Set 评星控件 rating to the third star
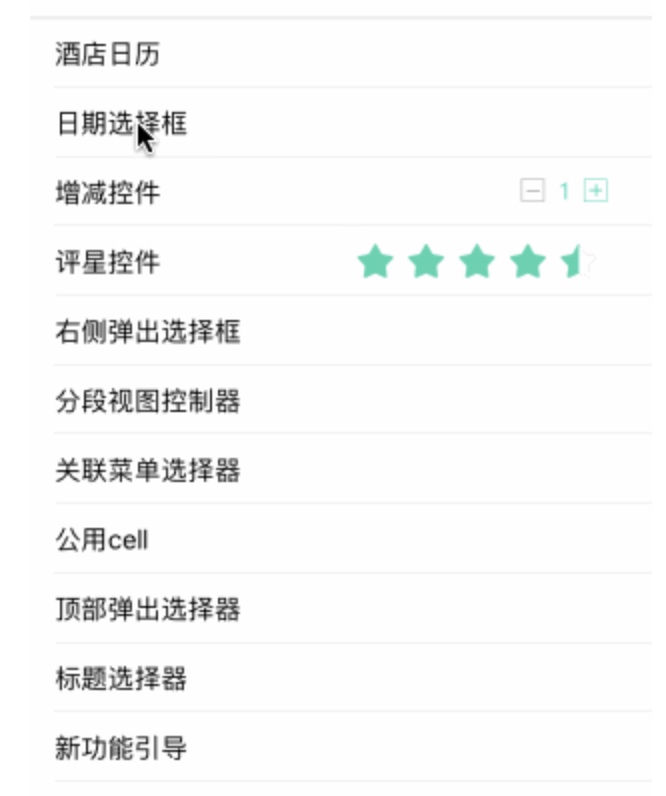 click(x=476, y=263)
